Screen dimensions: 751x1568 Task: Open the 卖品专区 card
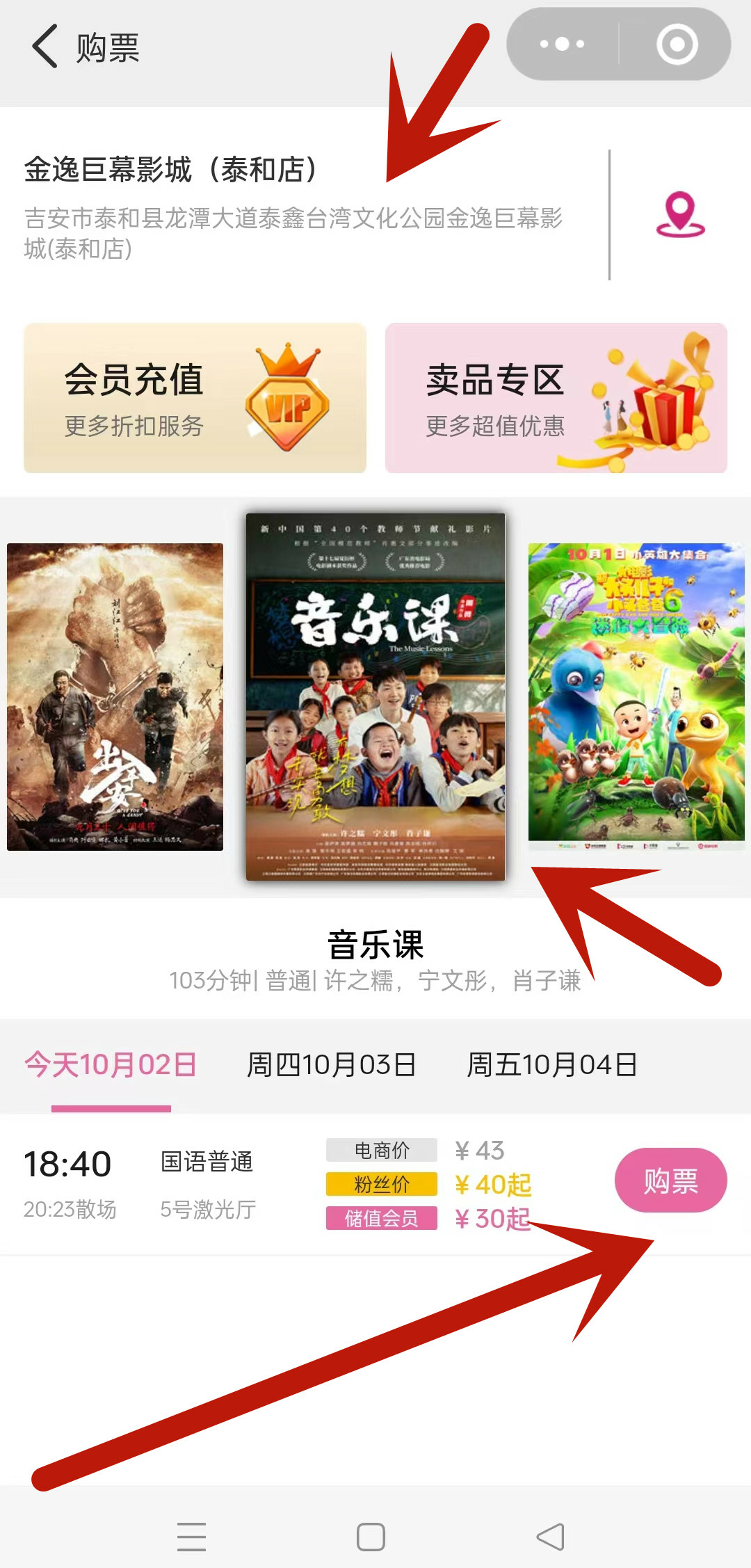click(x=556, y=398)
